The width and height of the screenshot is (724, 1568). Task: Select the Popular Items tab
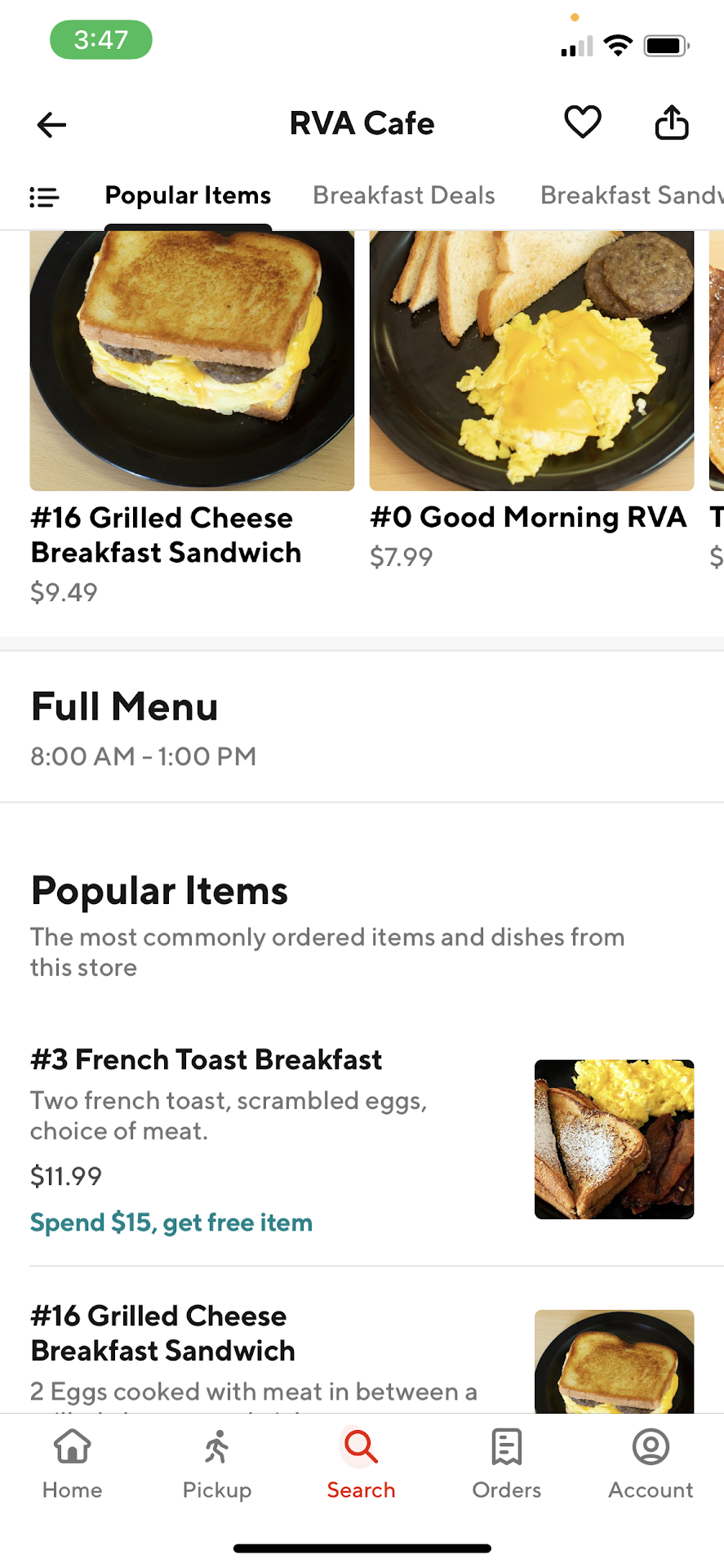pyautogui.click(x=188, y=196)
